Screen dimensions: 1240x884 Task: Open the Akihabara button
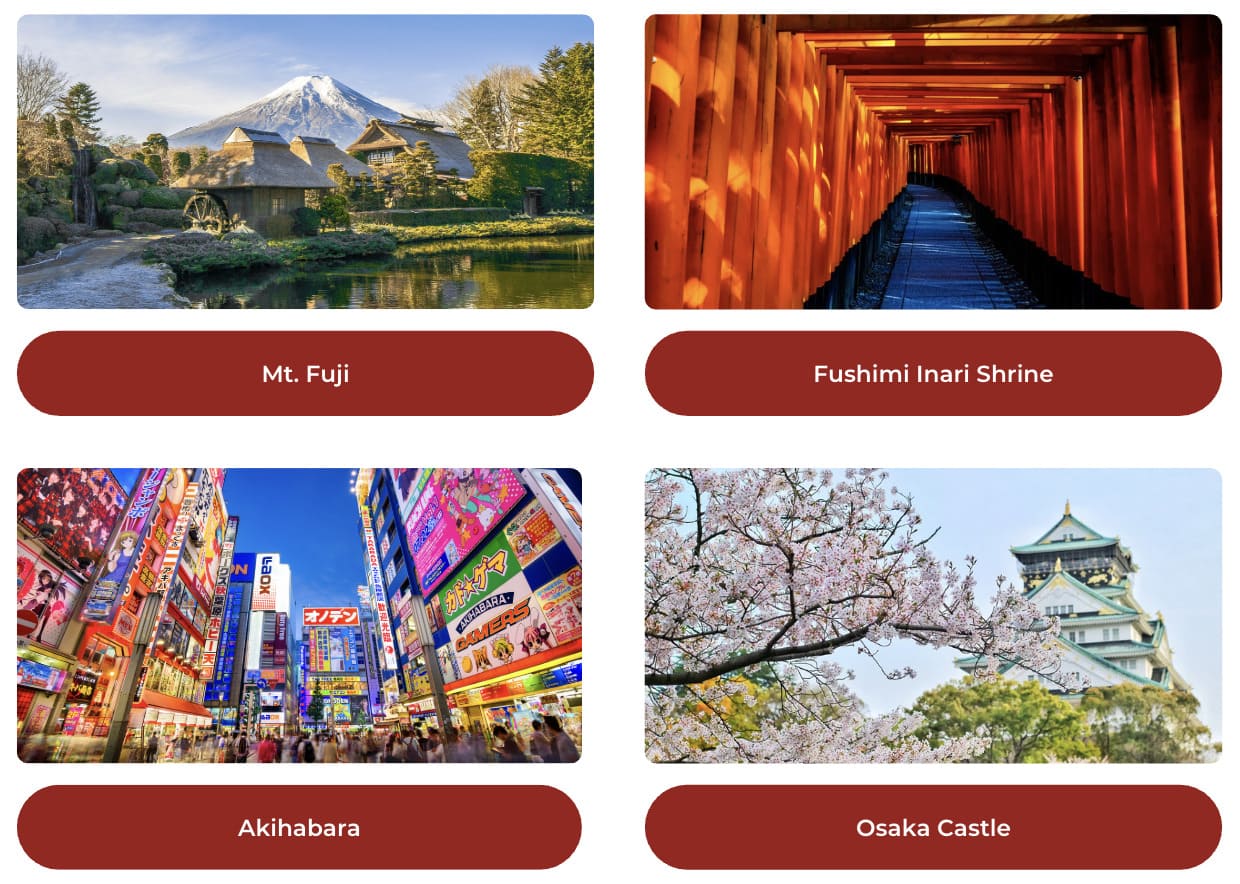[299, 827]
